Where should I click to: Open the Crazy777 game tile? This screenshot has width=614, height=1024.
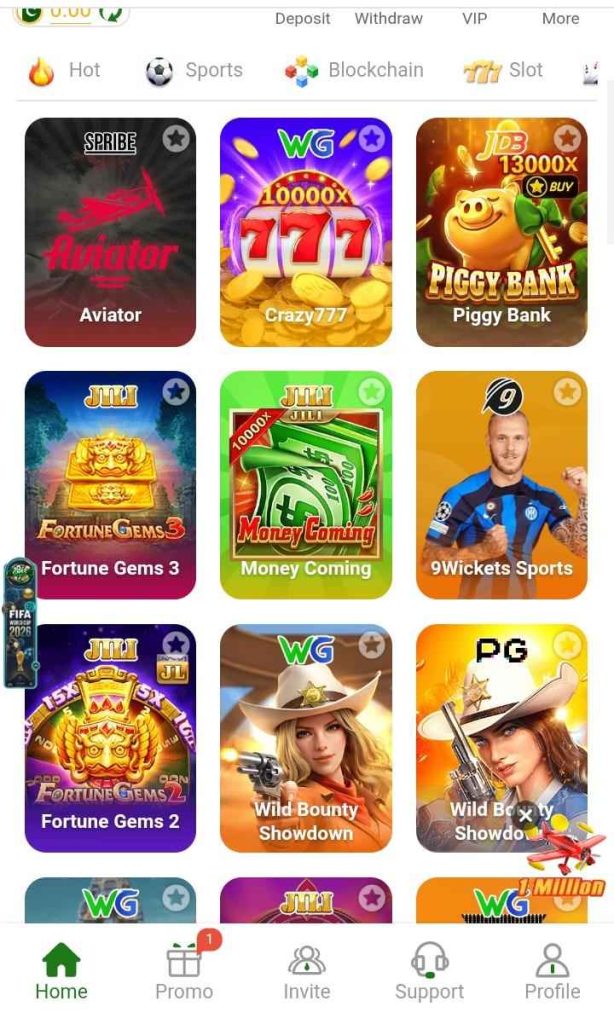coord(306,232)
